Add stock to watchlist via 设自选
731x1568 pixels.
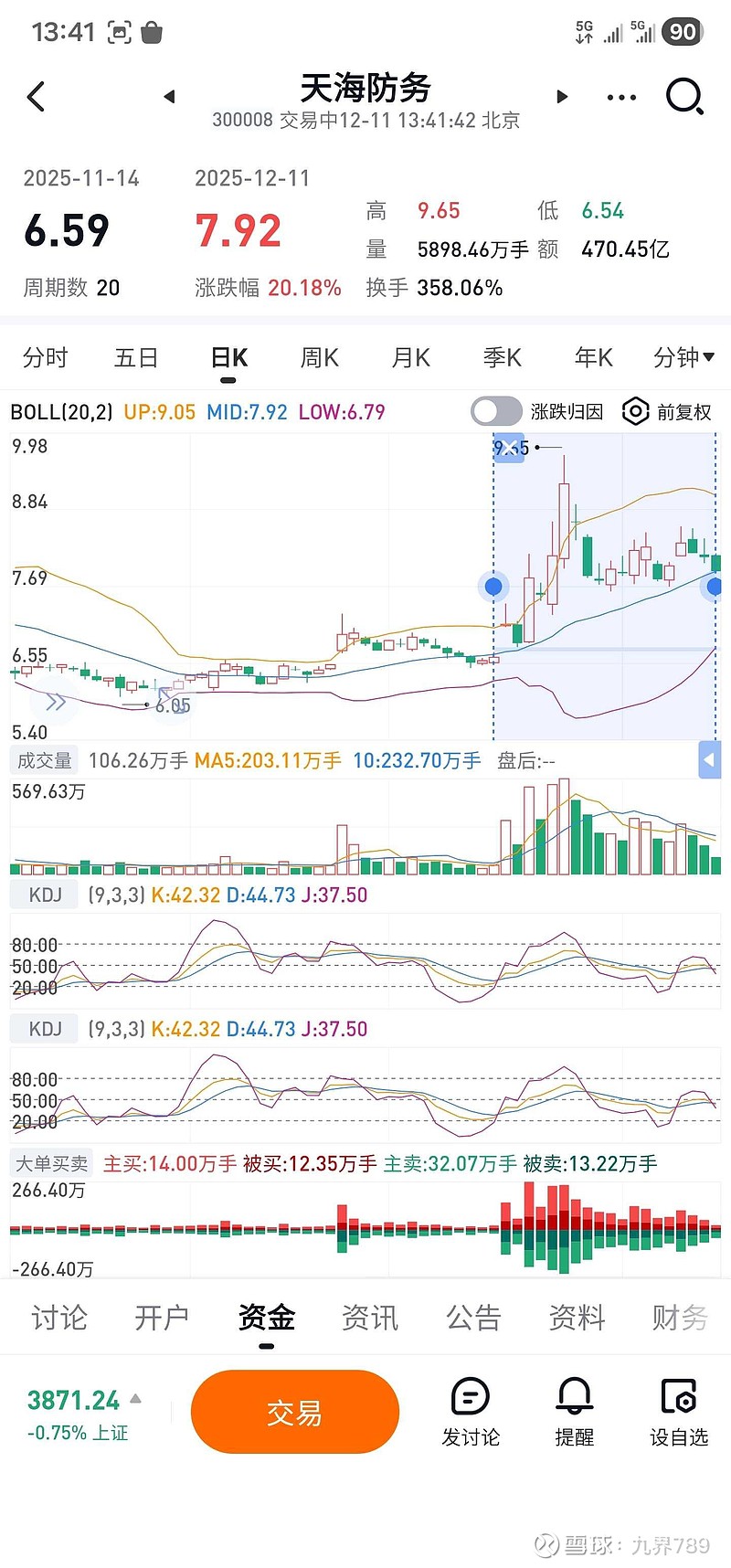679,1412
